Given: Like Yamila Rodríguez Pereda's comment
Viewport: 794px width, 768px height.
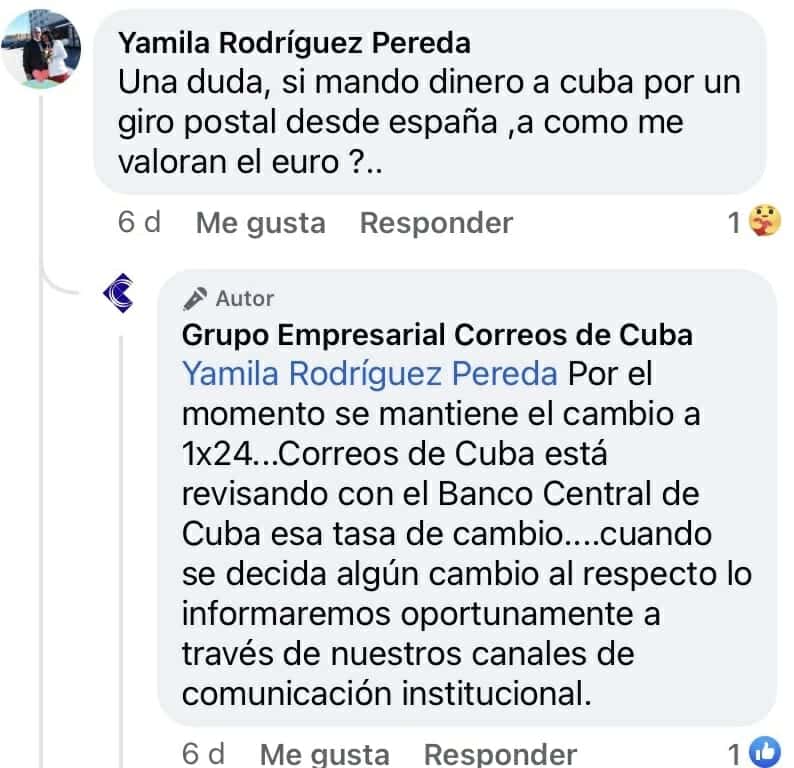Looking at the screenshot, I should [x=260, y=222].
